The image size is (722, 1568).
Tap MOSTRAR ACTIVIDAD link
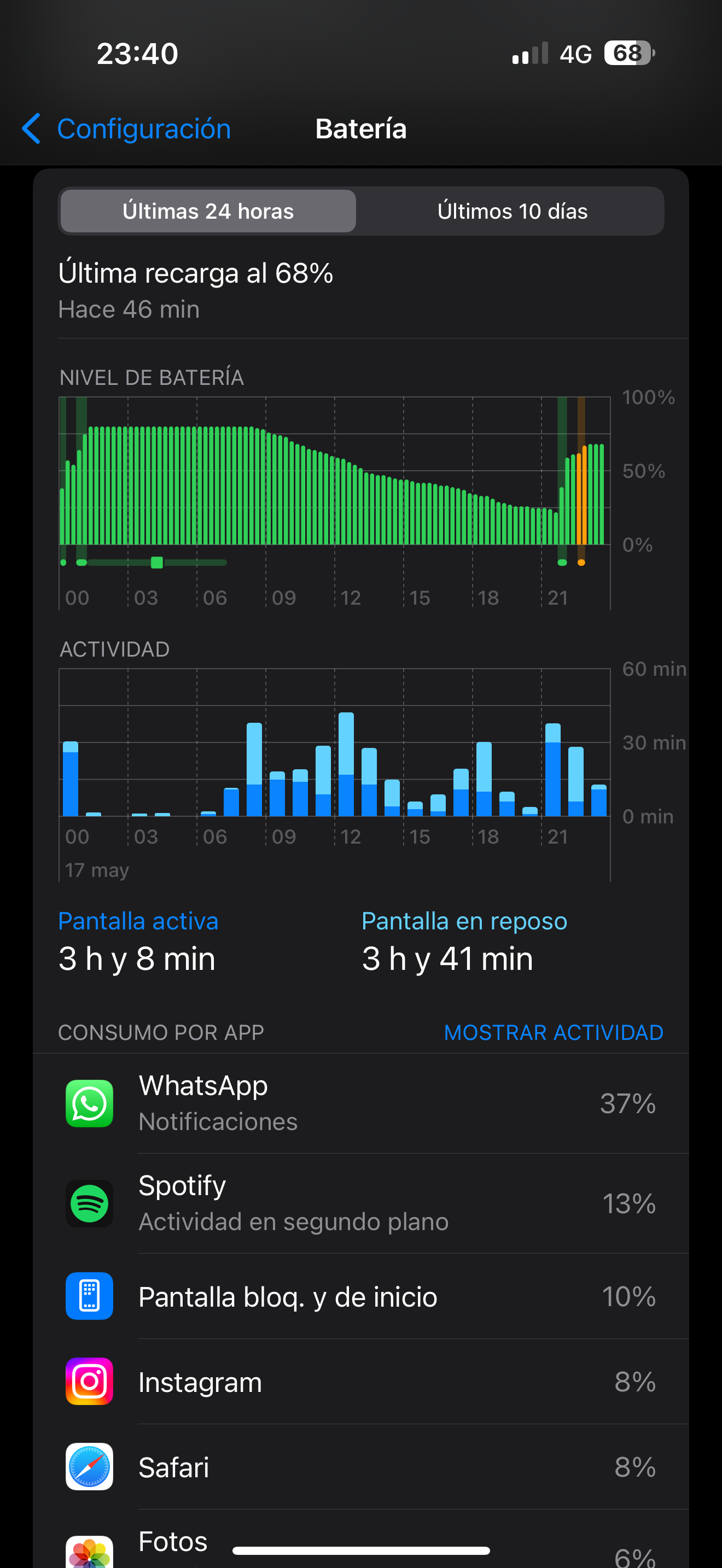(554, 1032)
